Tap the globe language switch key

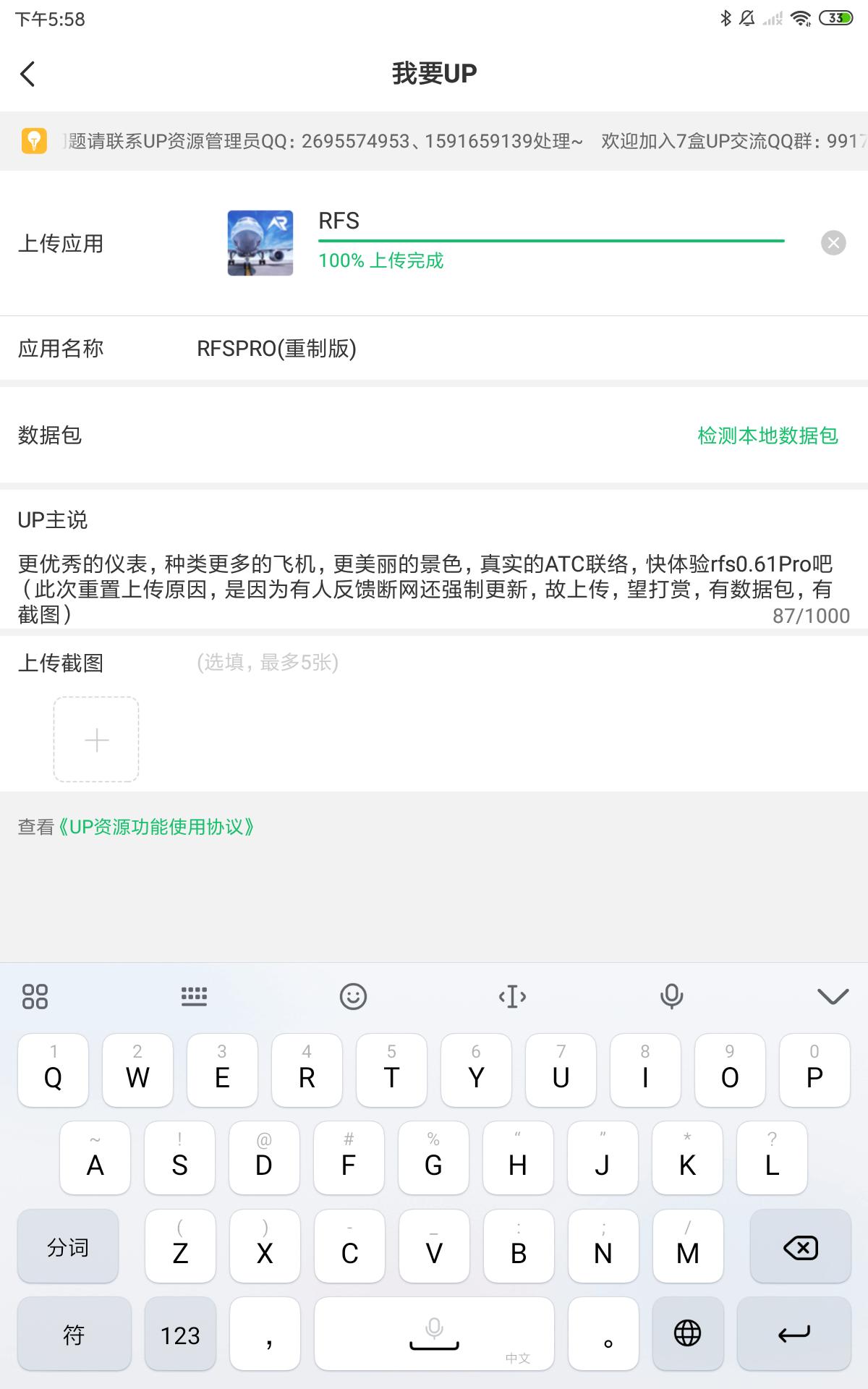point(687,1333)
